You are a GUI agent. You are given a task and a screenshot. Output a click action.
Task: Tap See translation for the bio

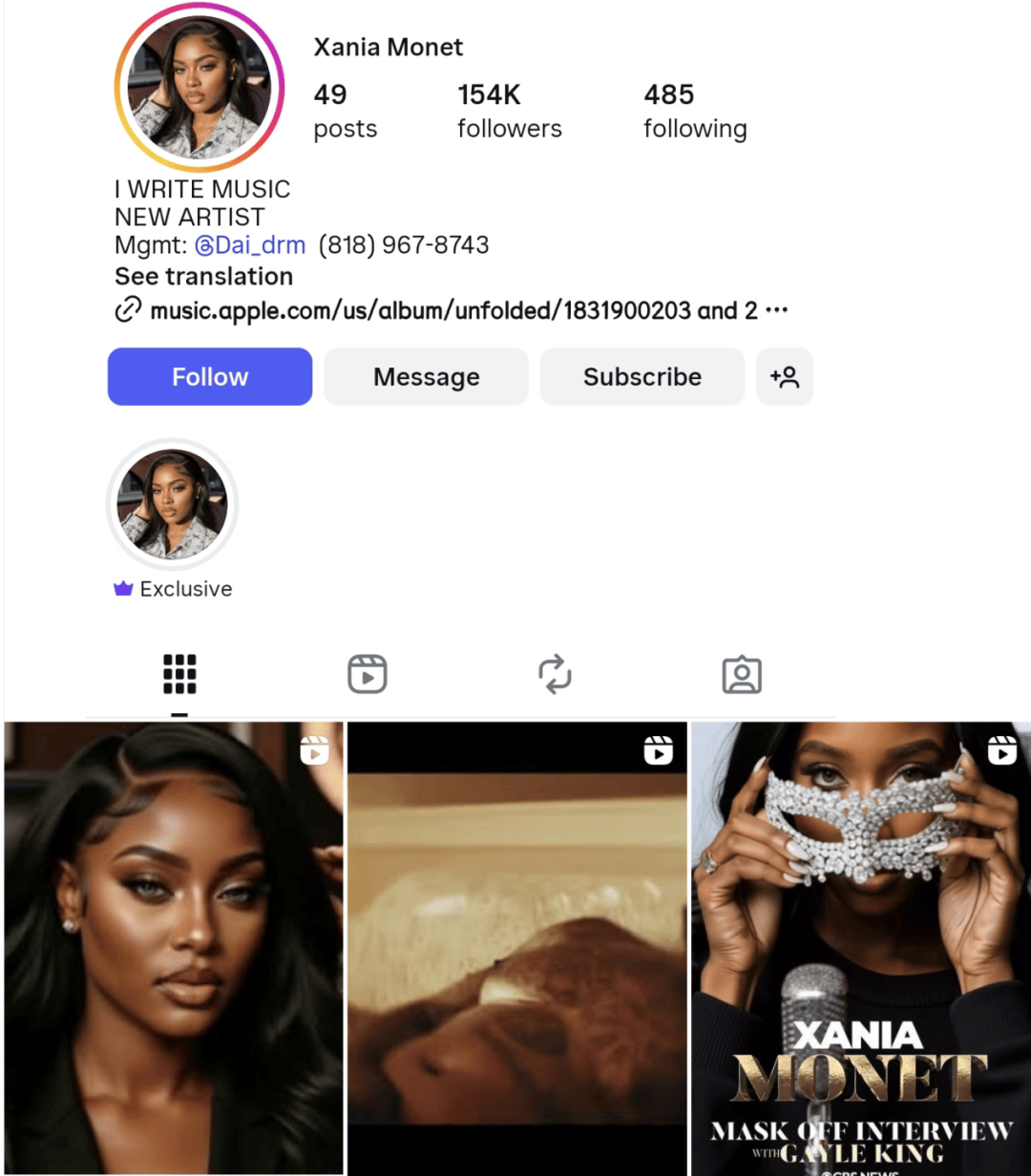[203, 277]
